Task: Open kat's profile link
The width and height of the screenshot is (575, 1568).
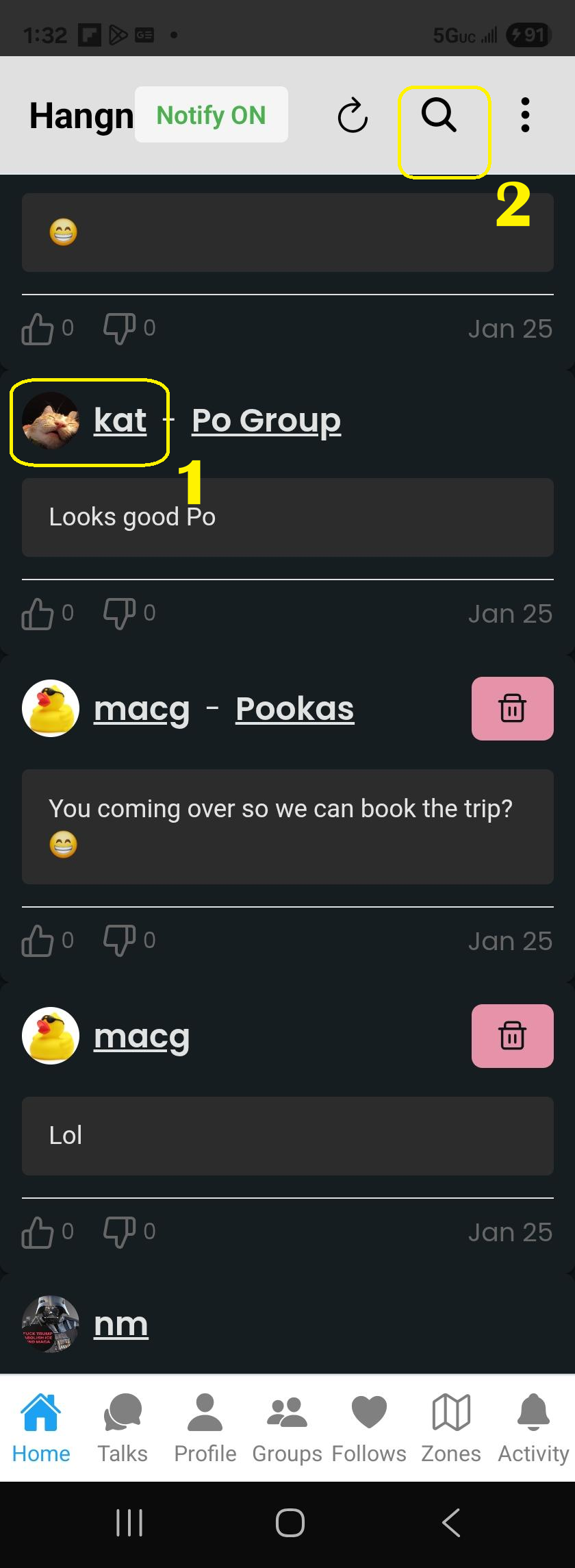Action: [120, 421]
